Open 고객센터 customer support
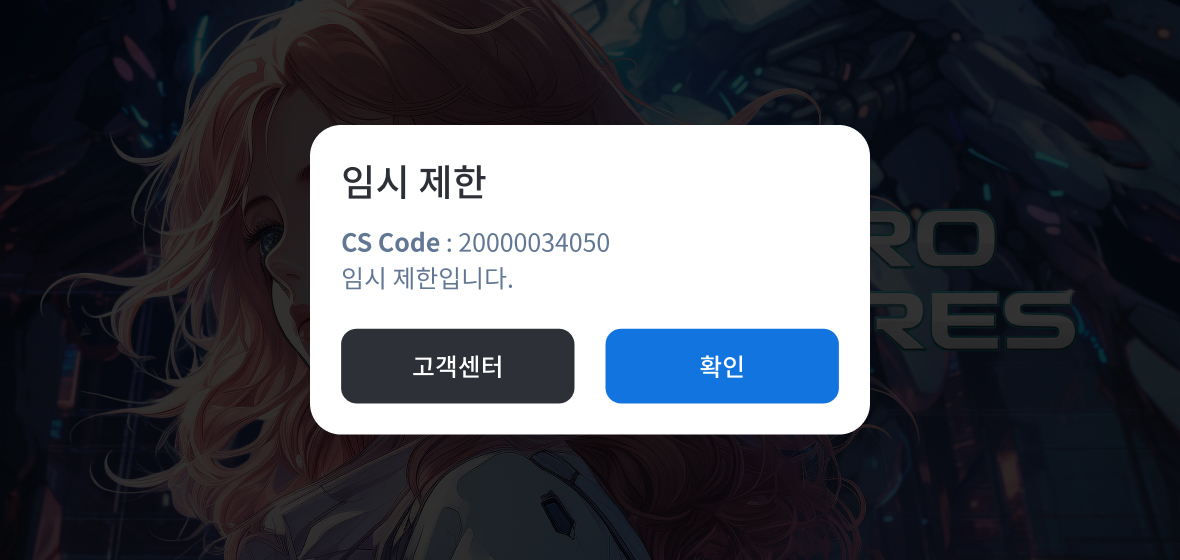 tap(457, 366)
